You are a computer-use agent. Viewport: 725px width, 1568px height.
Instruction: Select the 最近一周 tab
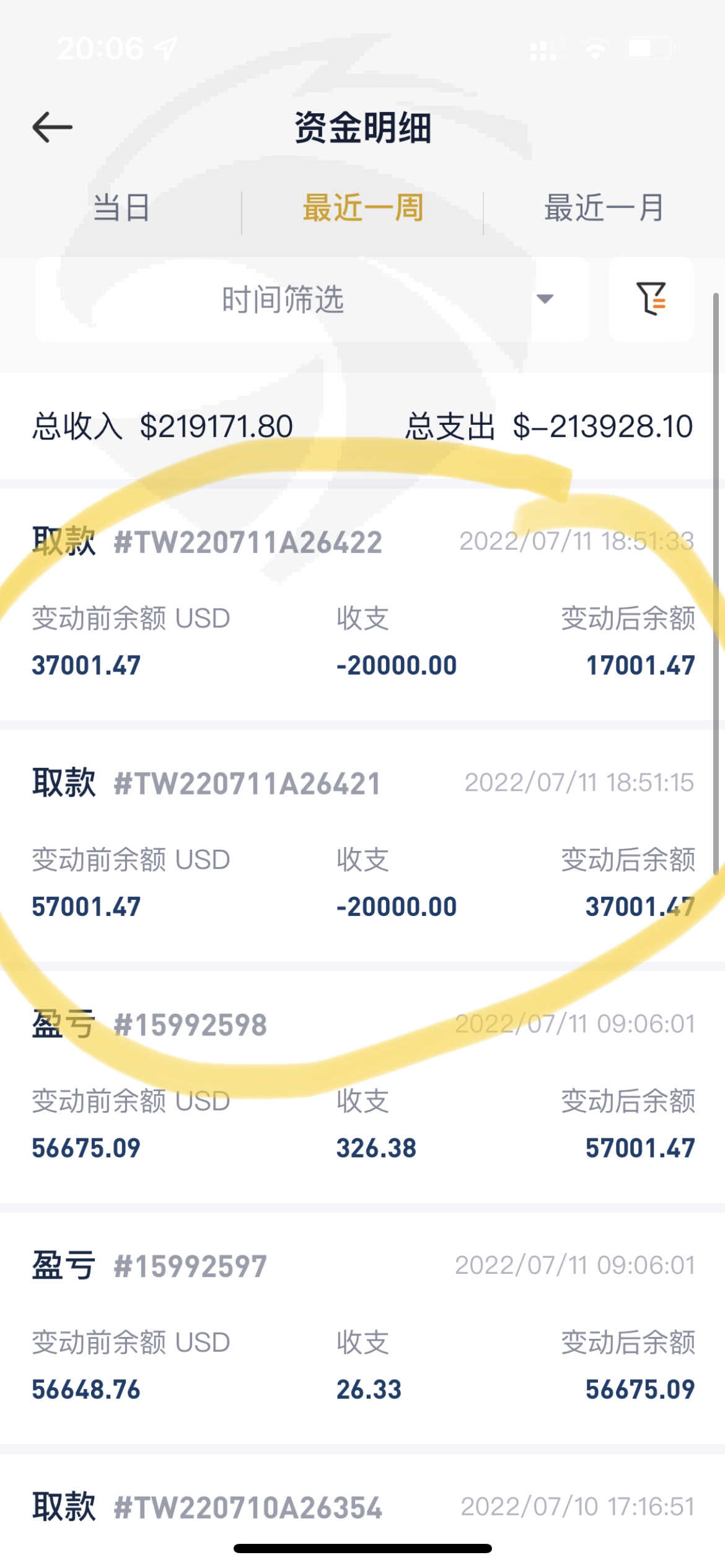[363, 207]
